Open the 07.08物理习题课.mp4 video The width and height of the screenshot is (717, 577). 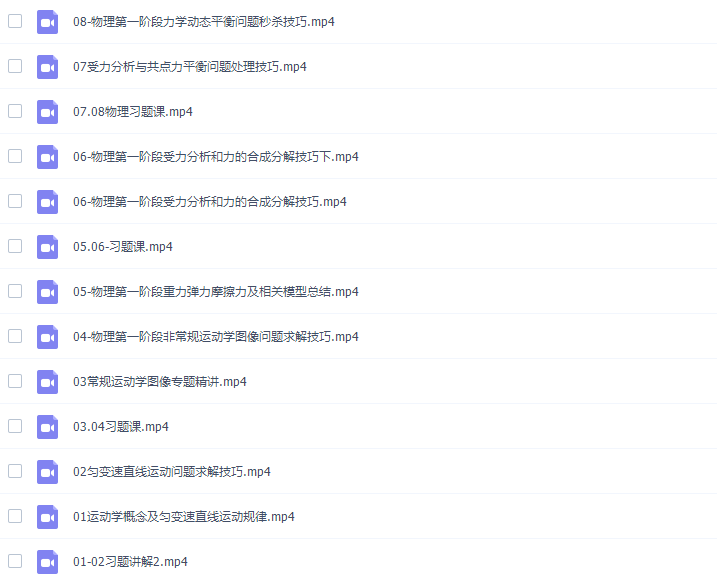pos(133,111)
